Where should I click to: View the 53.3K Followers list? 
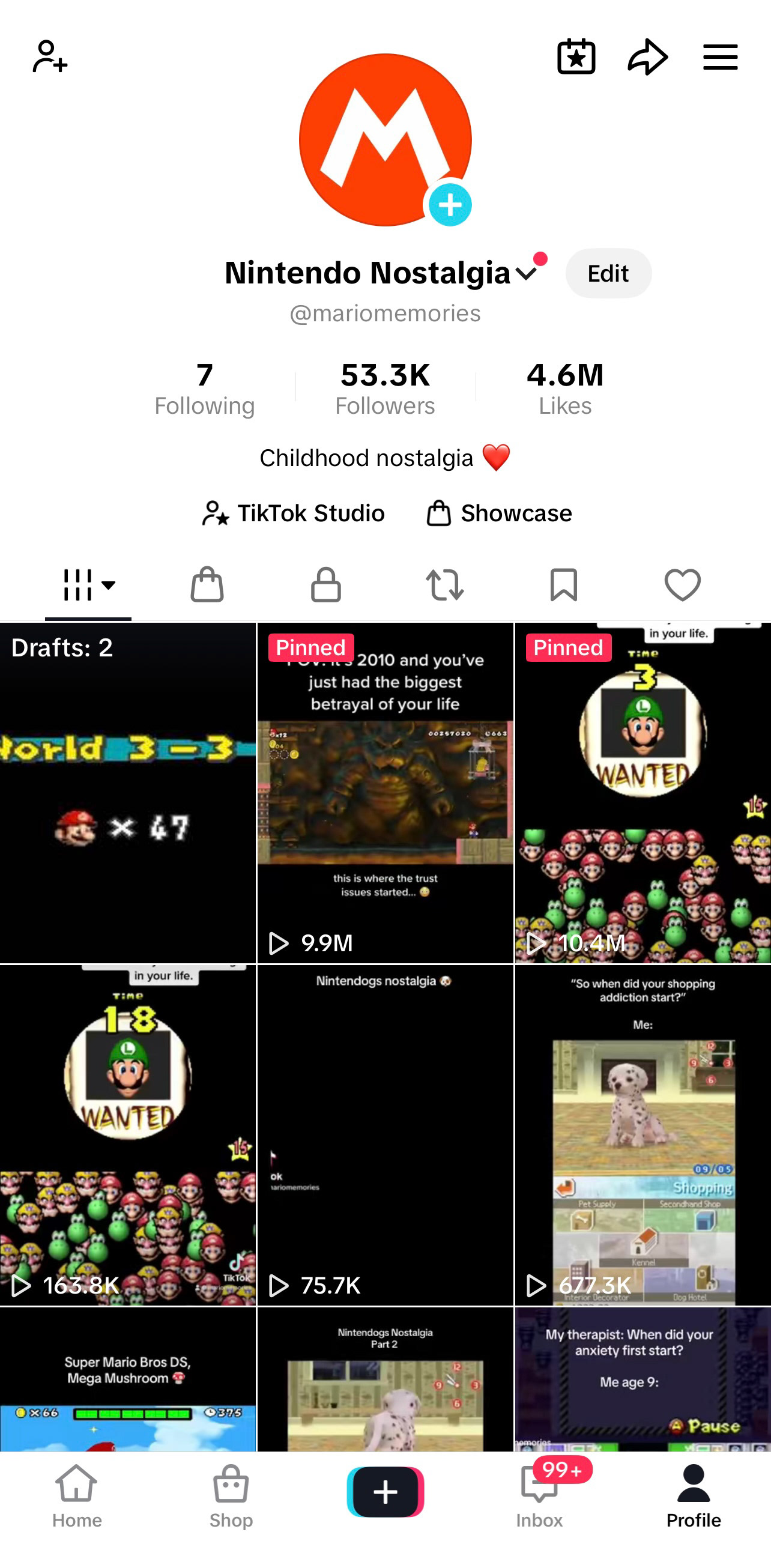[x=385, y=389]
